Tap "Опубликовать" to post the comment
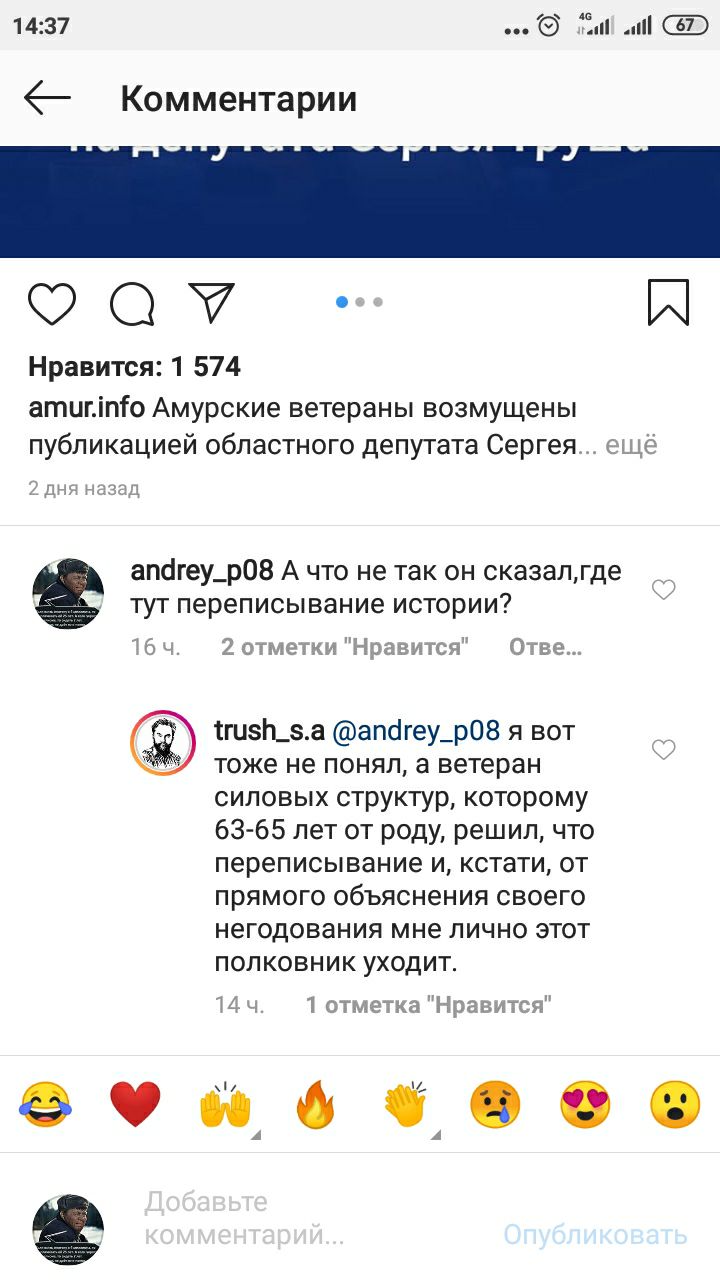720x1280 pixels. (x=595, y=1235)
